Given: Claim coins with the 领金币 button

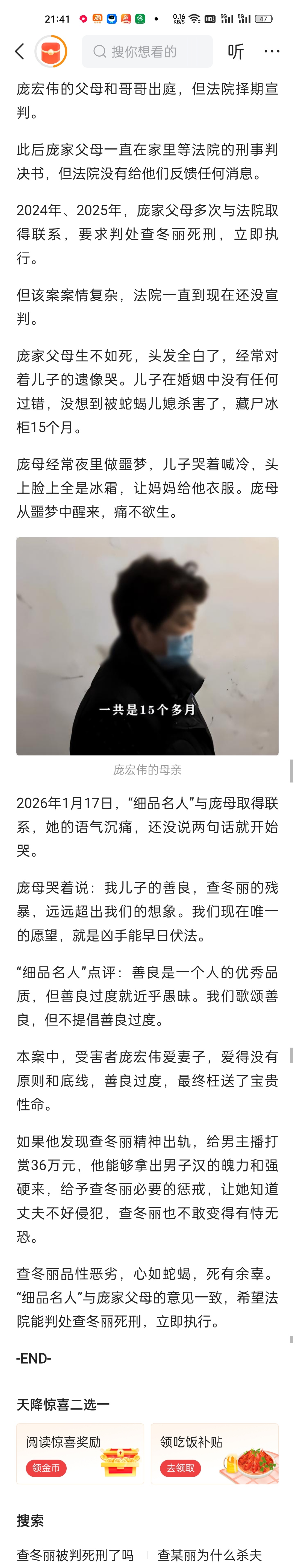Looking at the screenshot, I should (x=46, y=1468).
